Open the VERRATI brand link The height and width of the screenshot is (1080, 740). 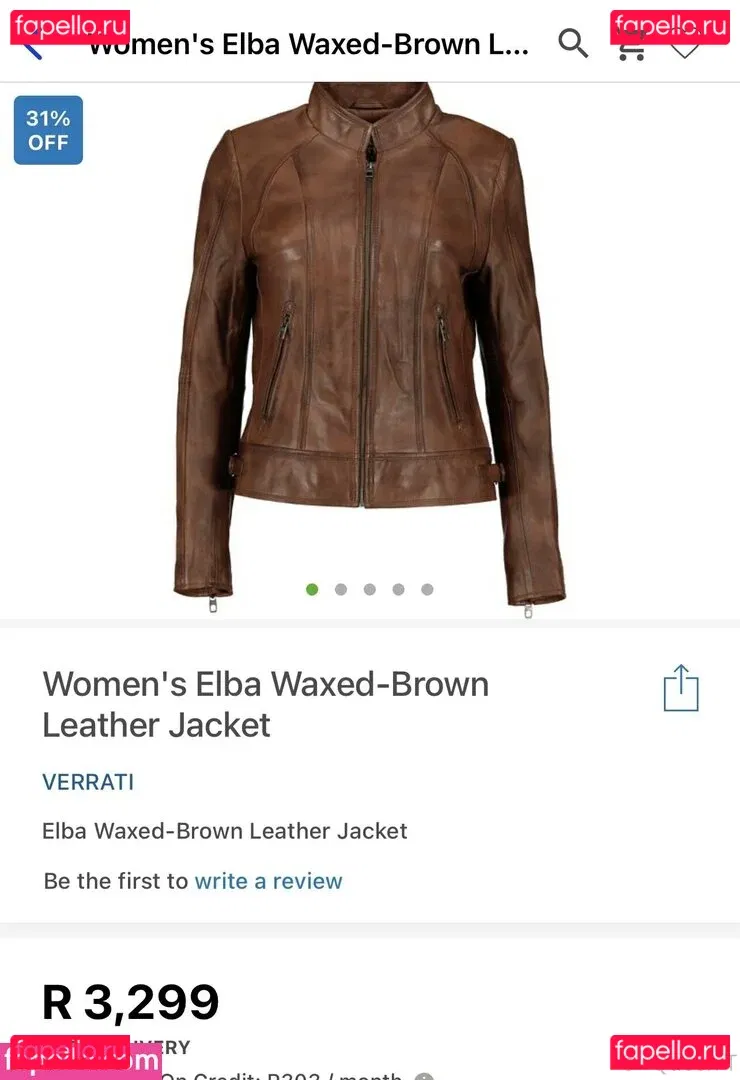88,782
